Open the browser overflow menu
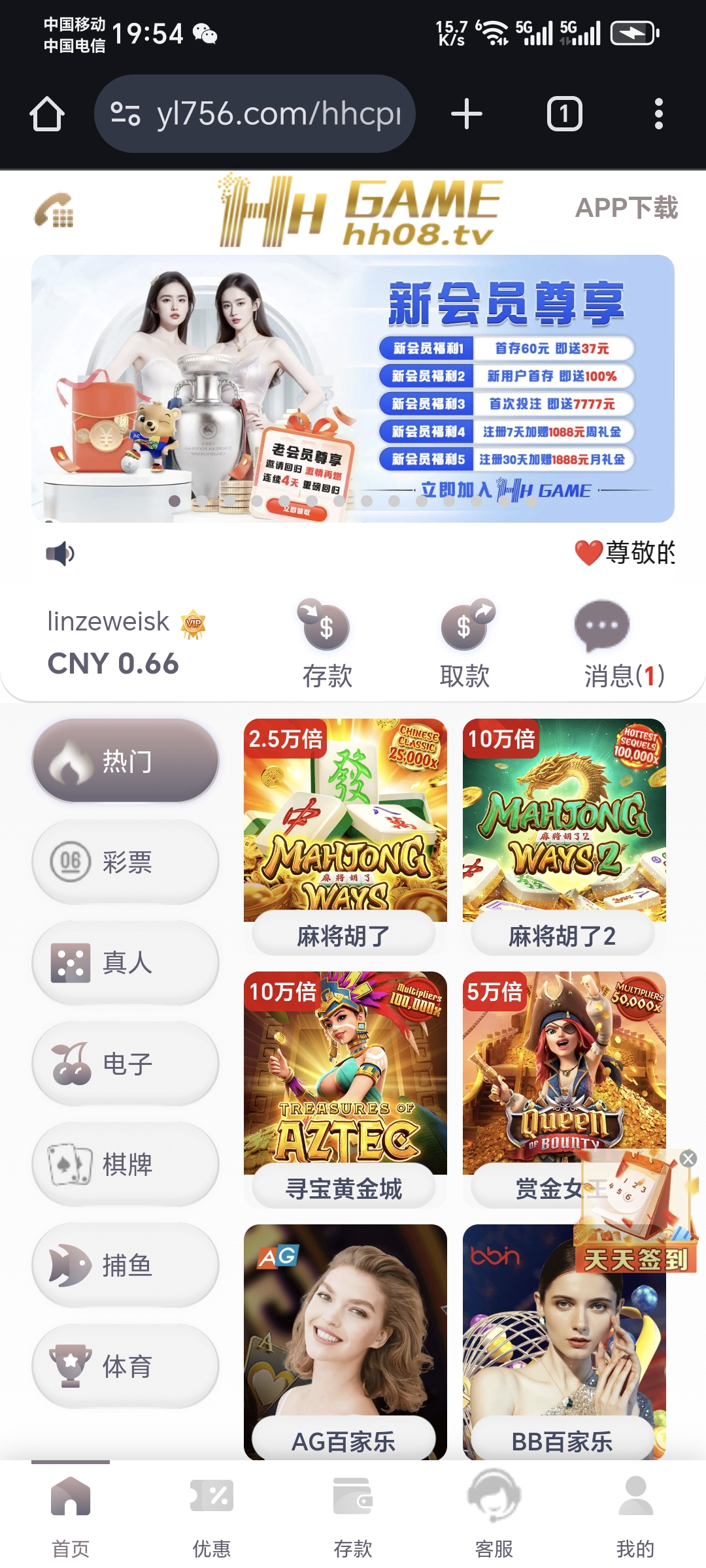The height and width of the screenshot is (1568, 706). [658, 114]
